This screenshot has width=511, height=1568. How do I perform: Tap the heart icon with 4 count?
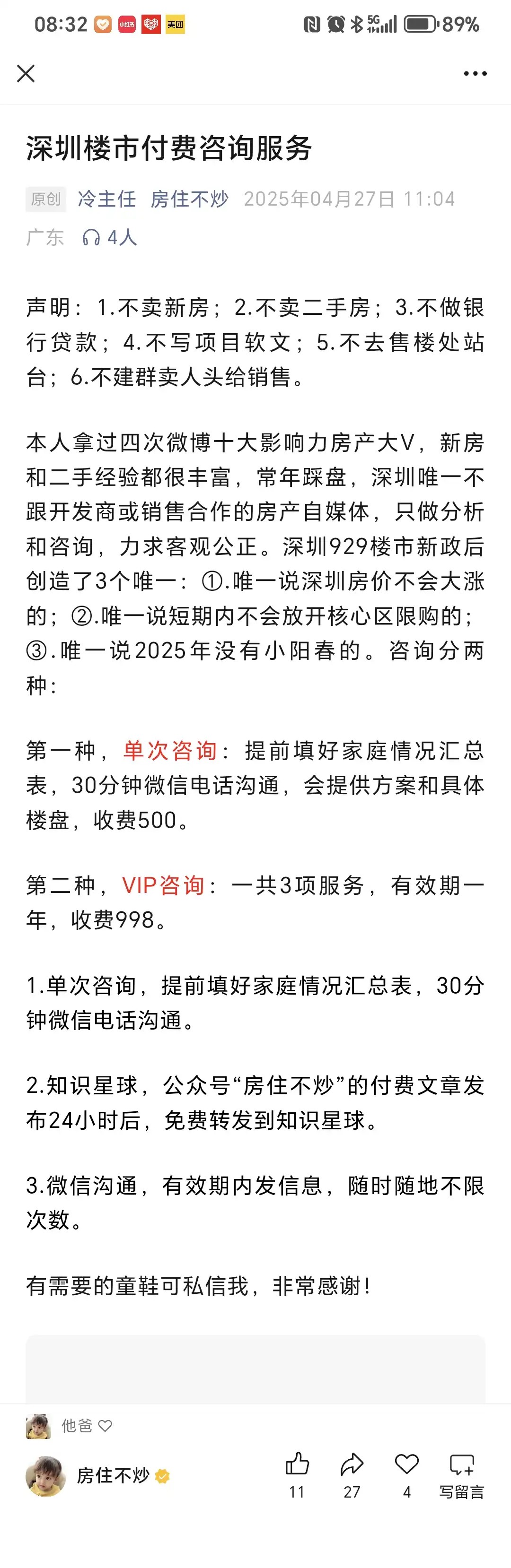[x=407, y=1464]
